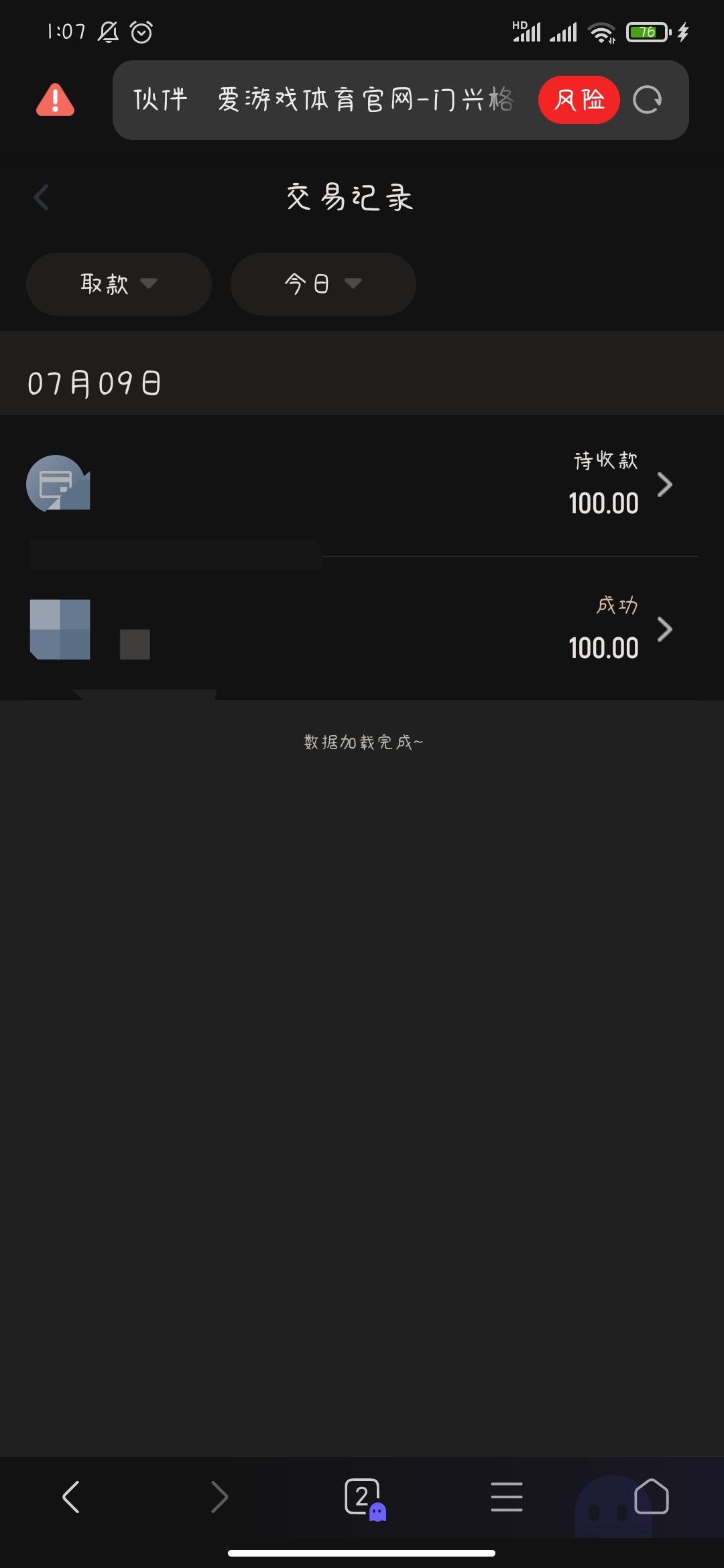Image resolution: width=724 pixels, height=1568 pixels.
Task: Open the browser hamburger menu
Action: (507, 1496)
